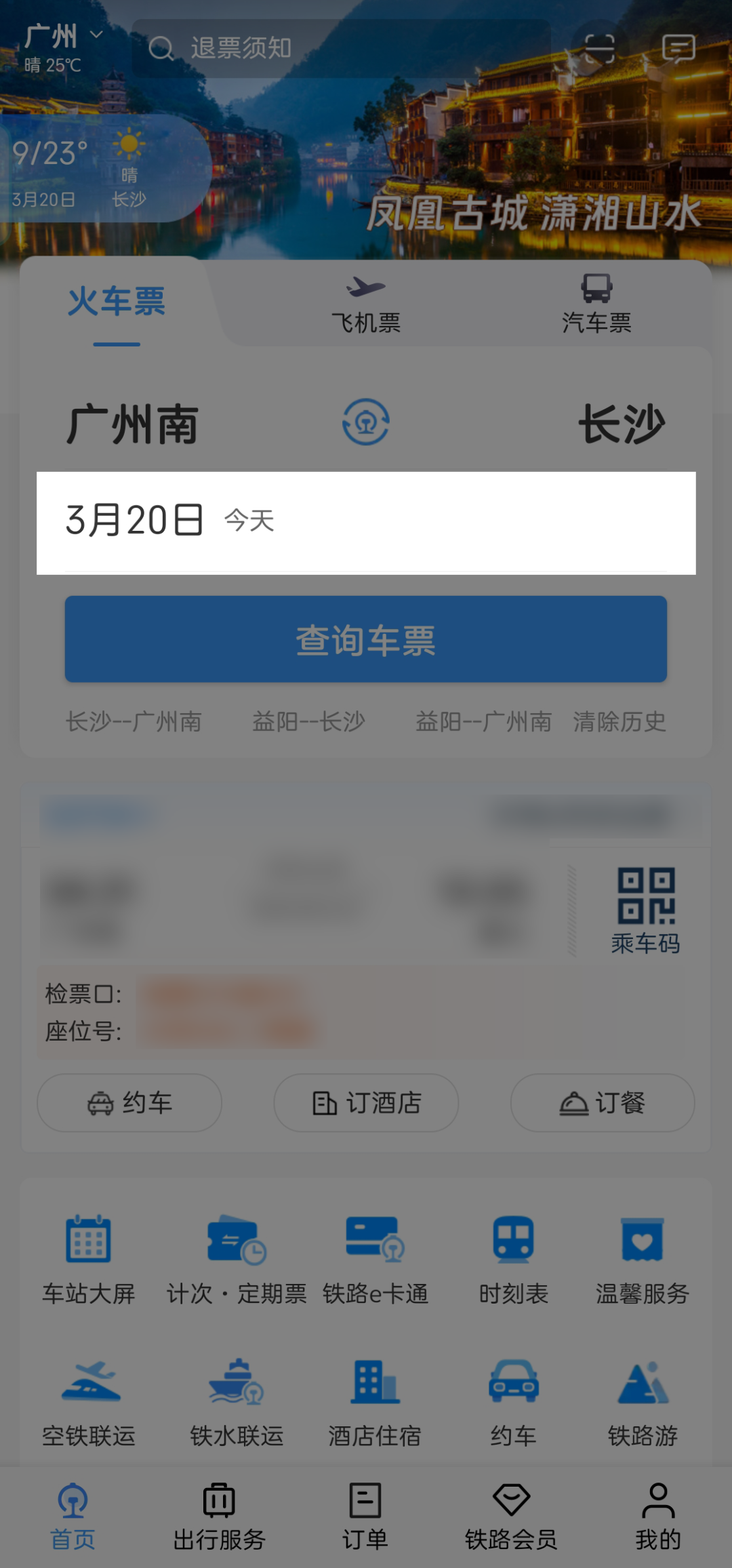The height and width of the screenshot is (1568, 732).
Task: Open the messages icon
Action: tap(678, 48)
